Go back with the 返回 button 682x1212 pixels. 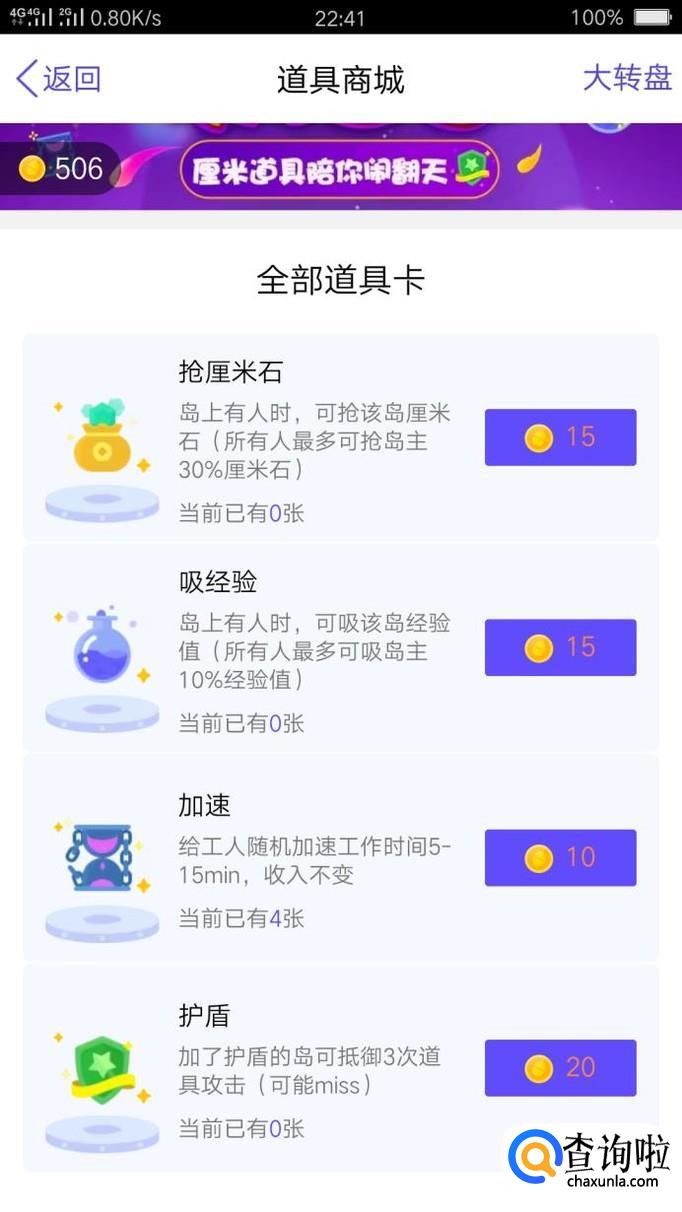(x=58, y=79)
